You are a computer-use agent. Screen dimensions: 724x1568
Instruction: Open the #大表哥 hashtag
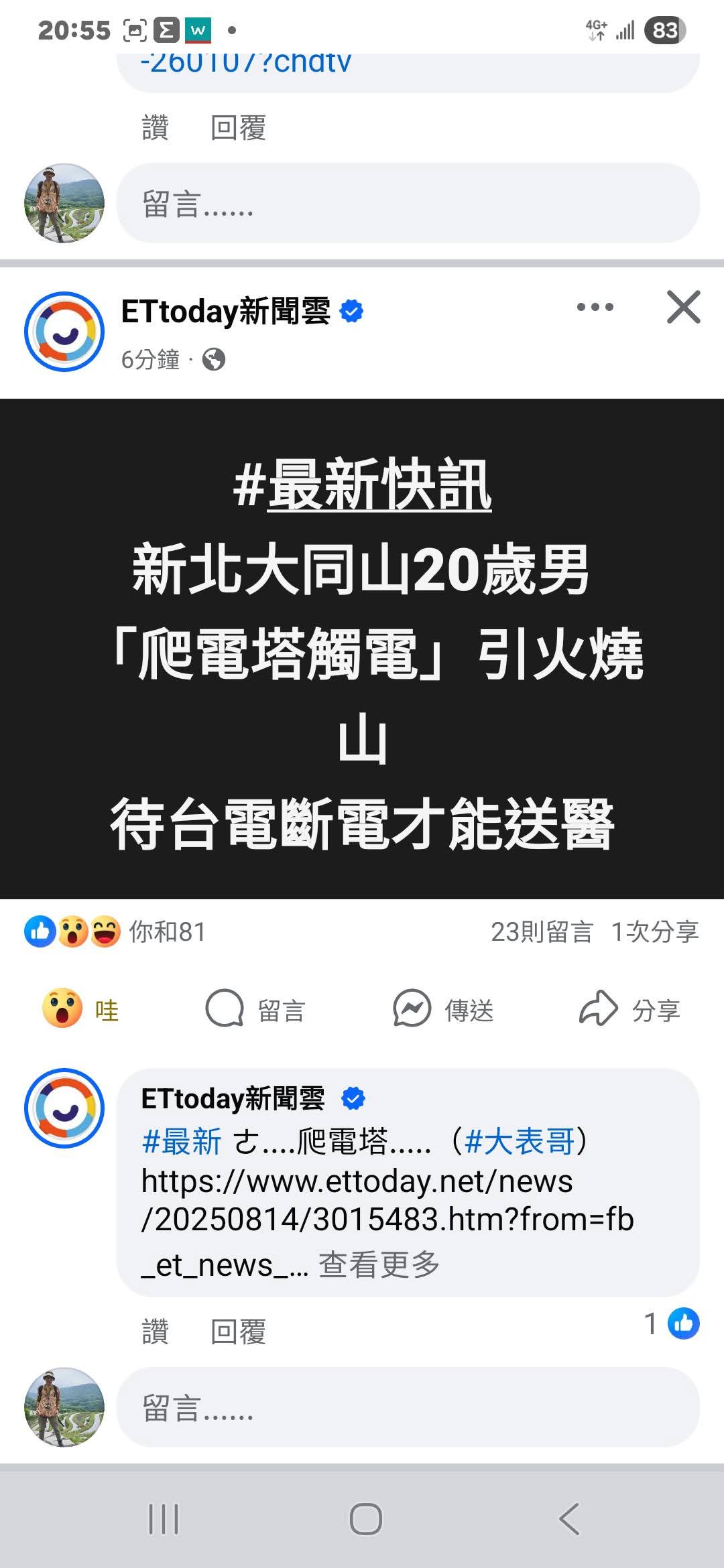pyautogui.click(x=520, y=1141)
